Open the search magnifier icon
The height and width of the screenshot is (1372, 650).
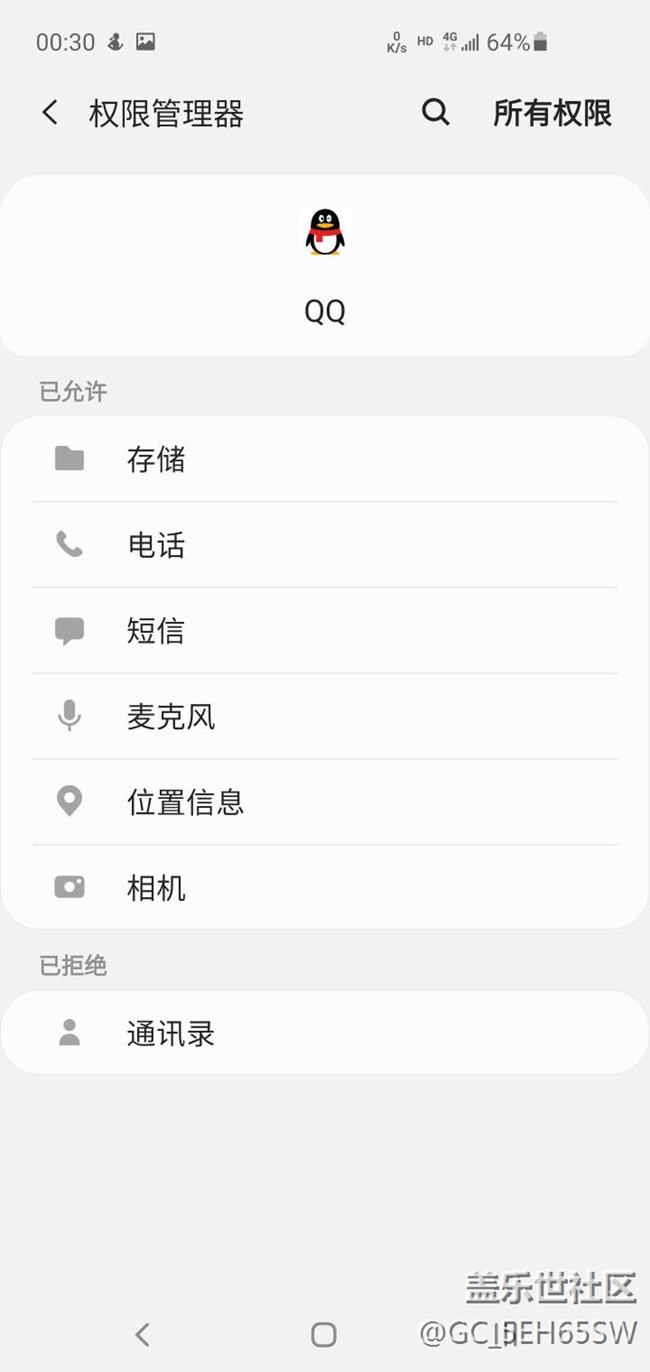tap(435, 112)
